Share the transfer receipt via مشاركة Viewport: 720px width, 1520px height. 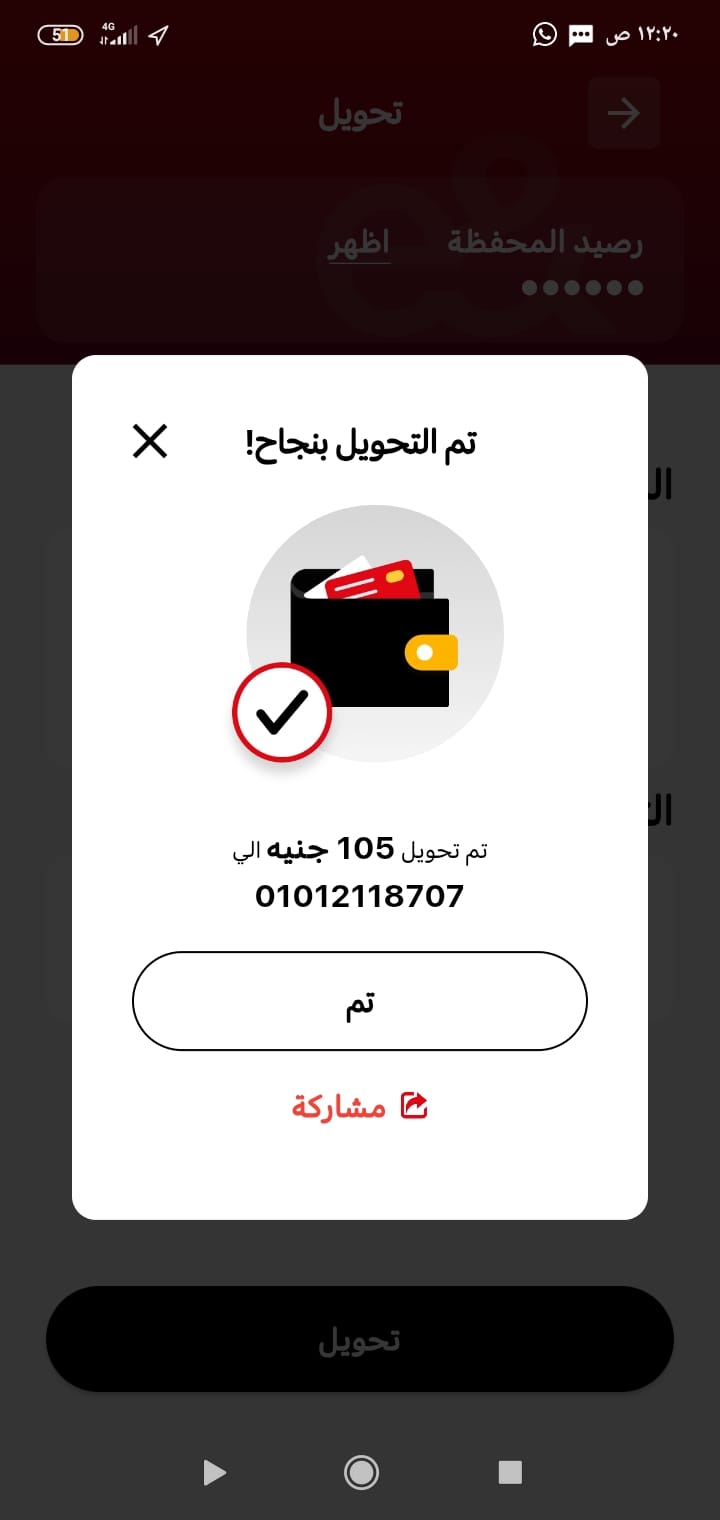(360, 1106)
